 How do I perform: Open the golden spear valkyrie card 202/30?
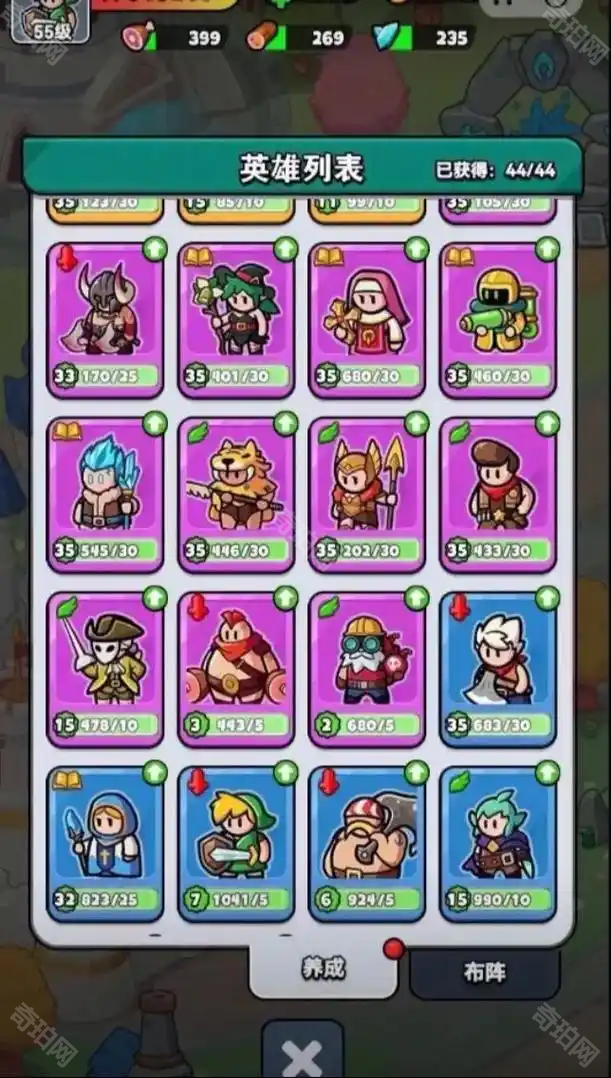click(x=367, y=493)
